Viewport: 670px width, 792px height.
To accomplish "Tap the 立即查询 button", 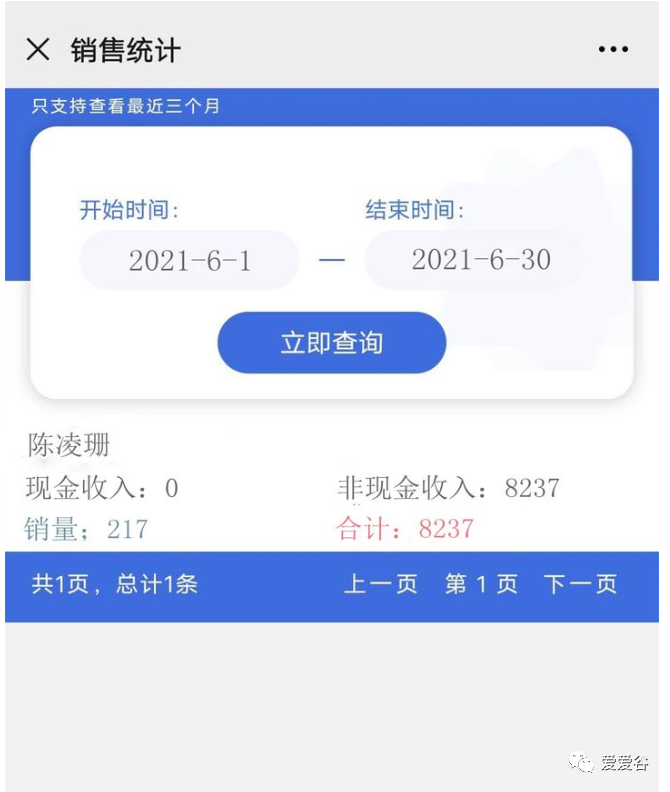I will (x=331, y=343).
